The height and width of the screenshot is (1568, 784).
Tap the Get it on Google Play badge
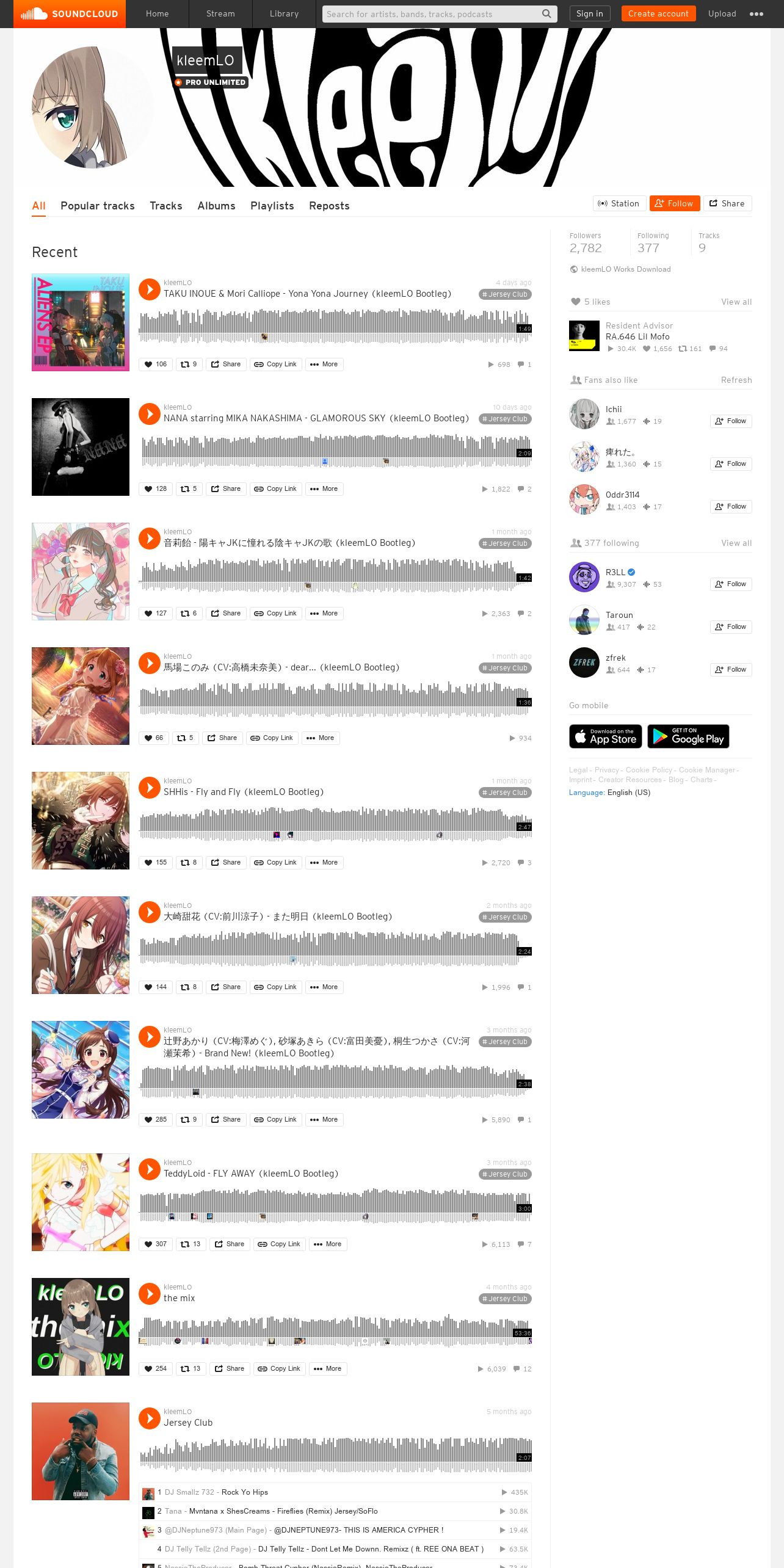[x=688, y=736]
